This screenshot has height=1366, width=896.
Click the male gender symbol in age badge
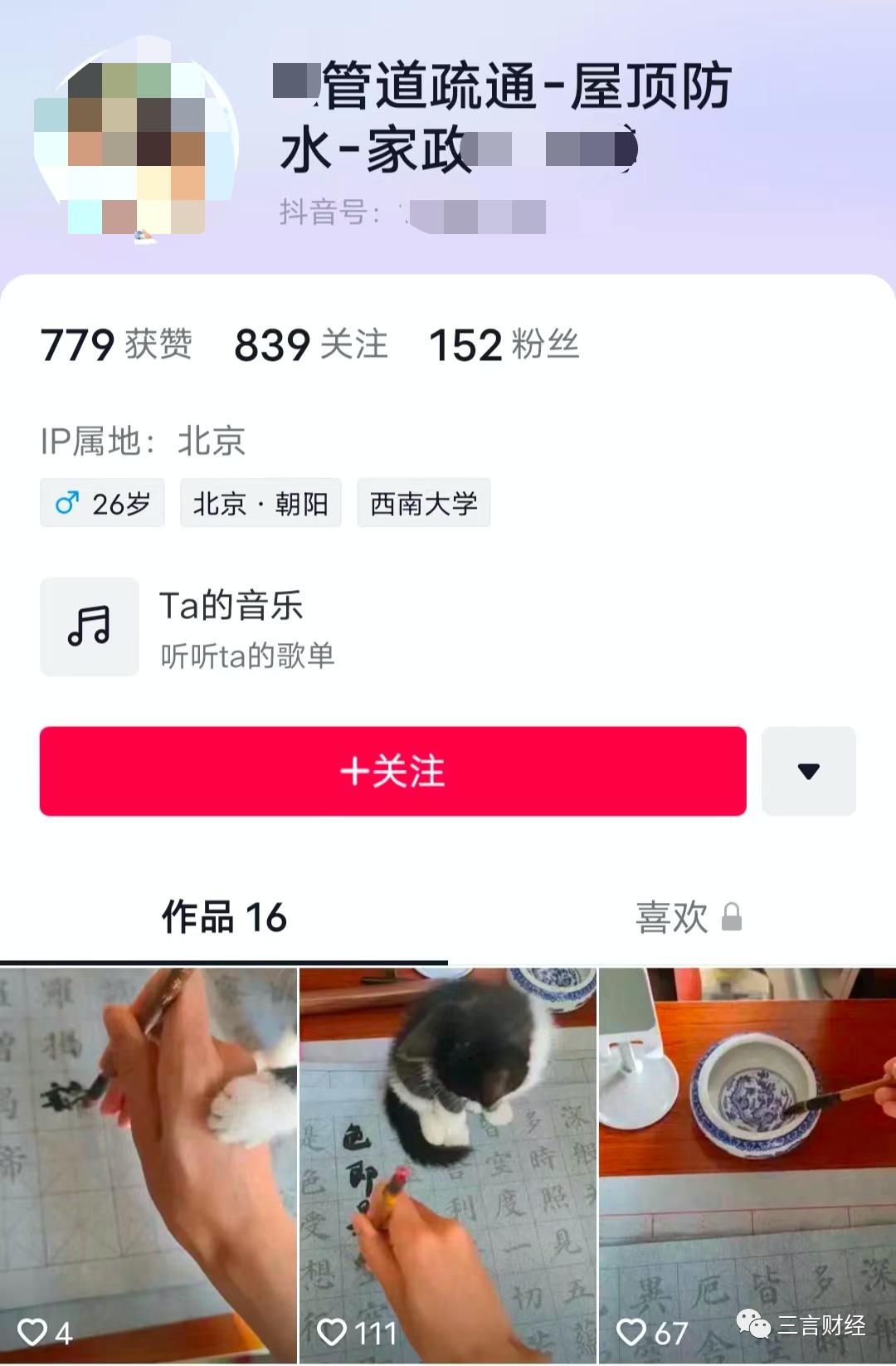67,502
